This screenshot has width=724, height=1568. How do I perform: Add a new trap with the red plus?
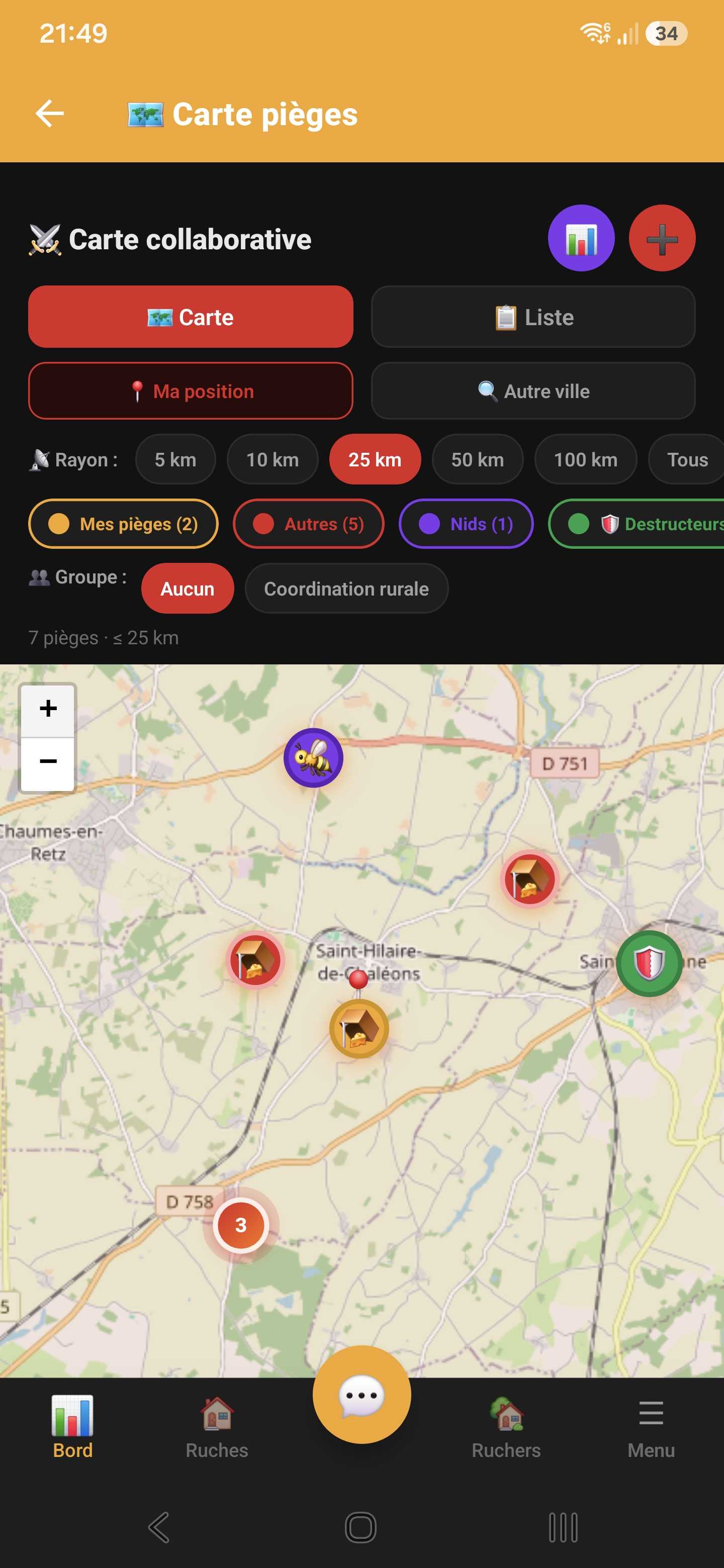tap(662, 238)
